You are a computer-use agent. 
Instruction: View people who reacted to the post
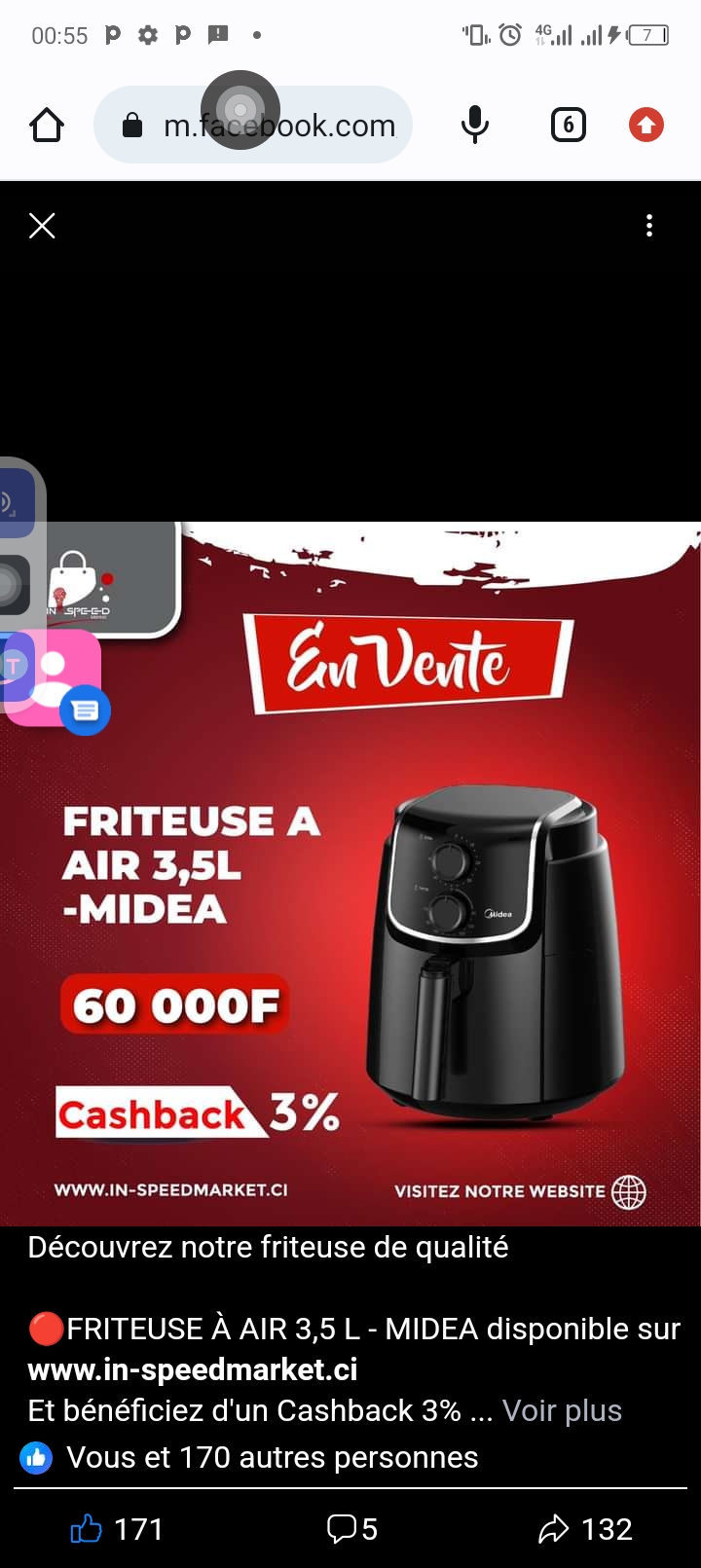[250, 1457]
